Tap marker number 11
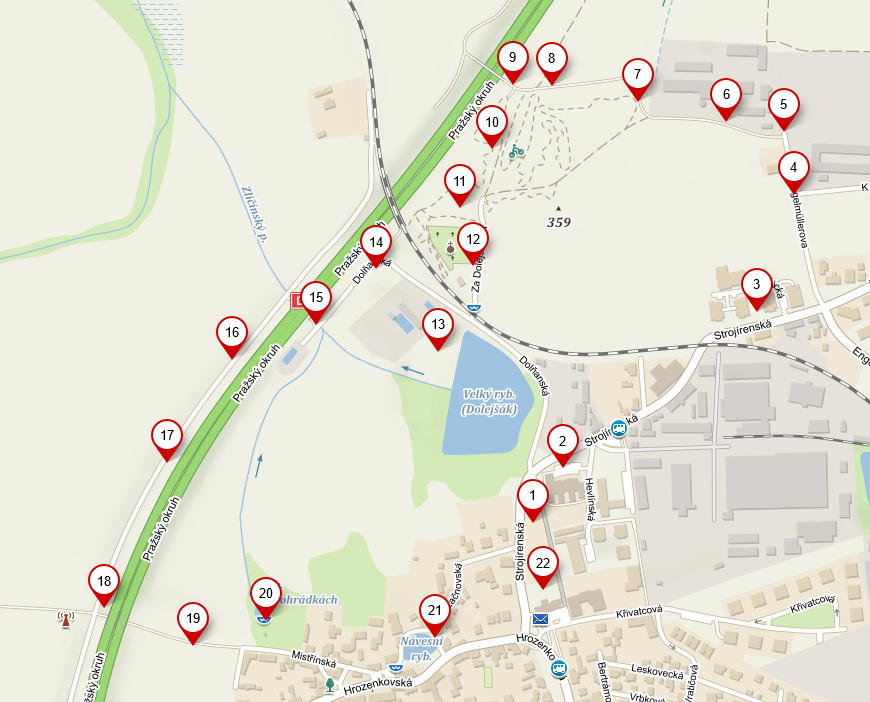 pyautogui.click(x=460, y=182)
